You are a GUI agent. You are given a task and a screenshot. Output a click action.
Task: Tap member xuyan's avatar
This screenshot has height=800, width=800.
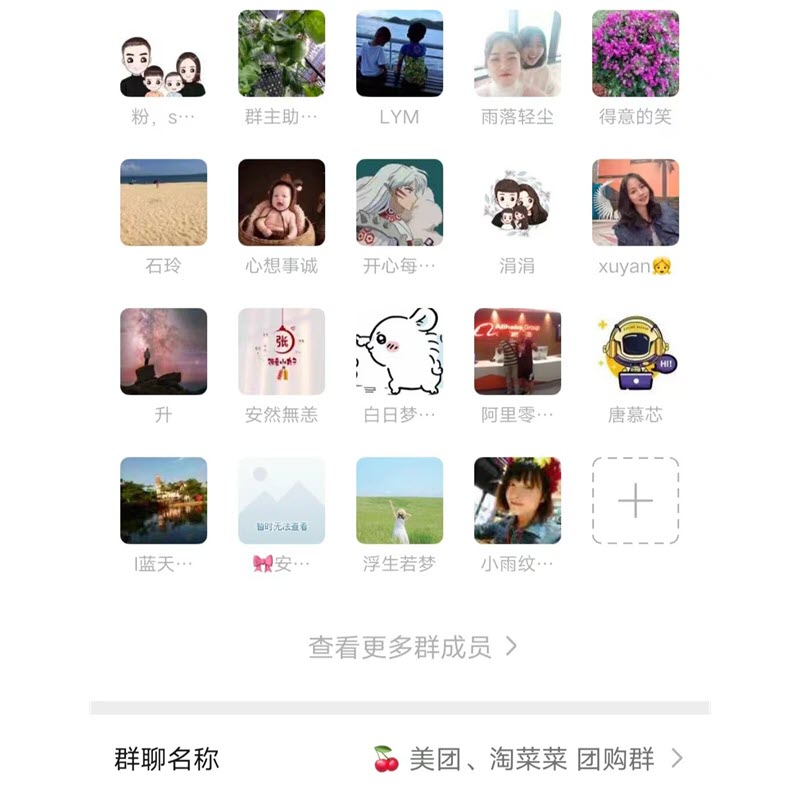click(x=635, y=203)
